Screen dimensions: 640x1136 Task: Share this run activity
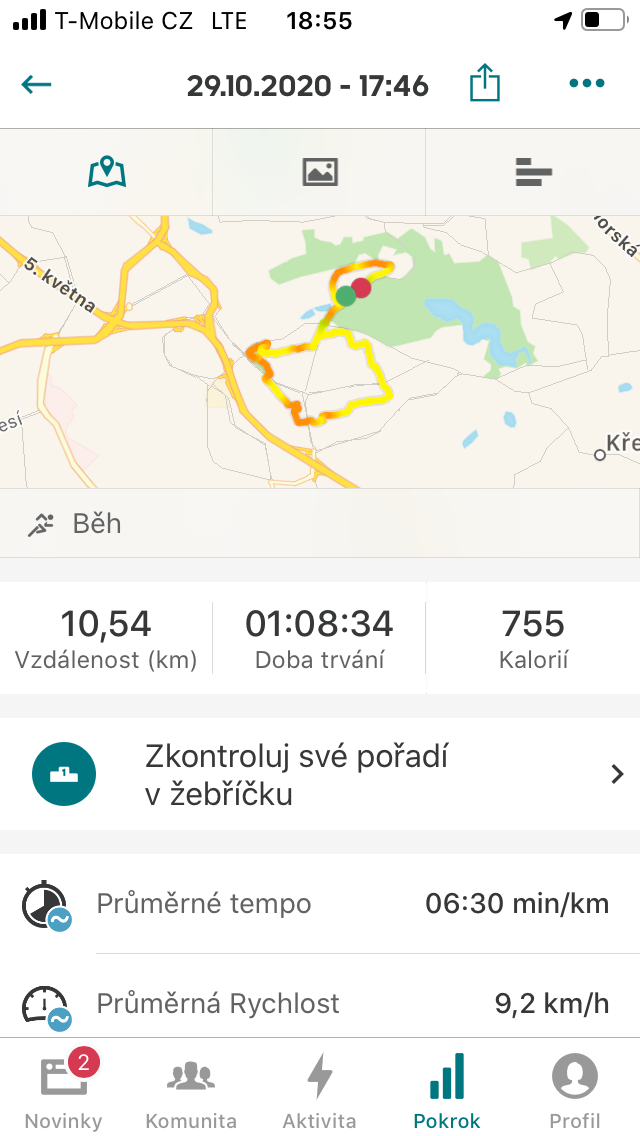(x=485, y=83)
